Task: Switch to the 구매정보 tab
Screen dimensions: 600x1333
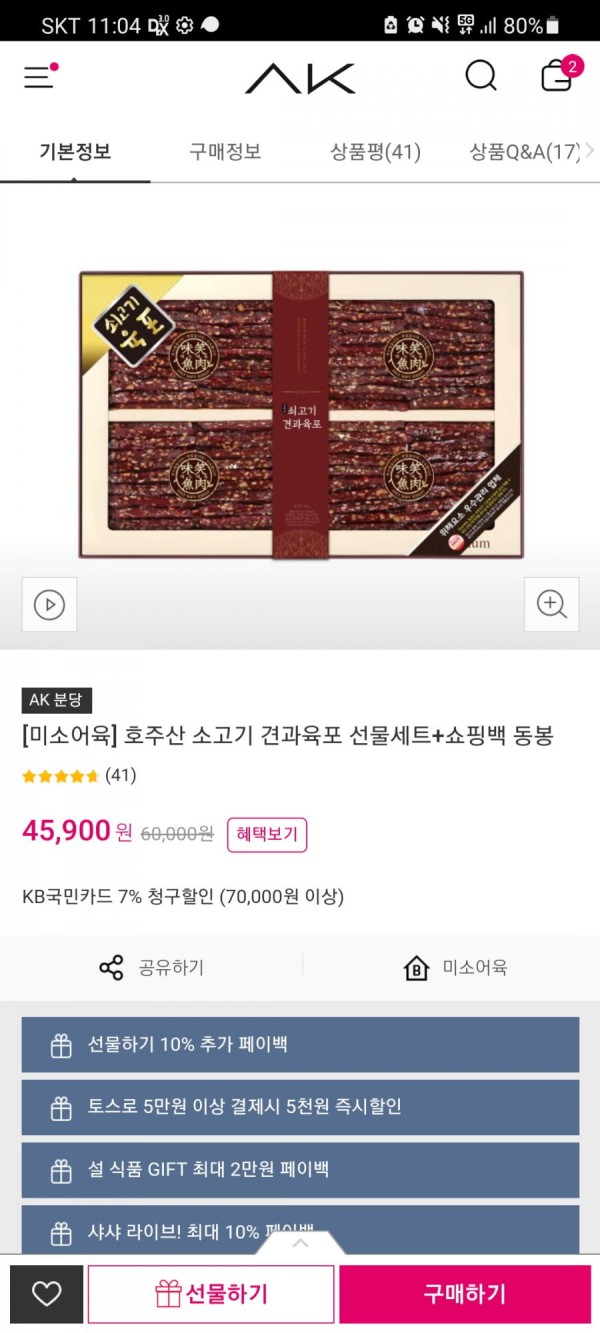Action: tap(225, 152)
